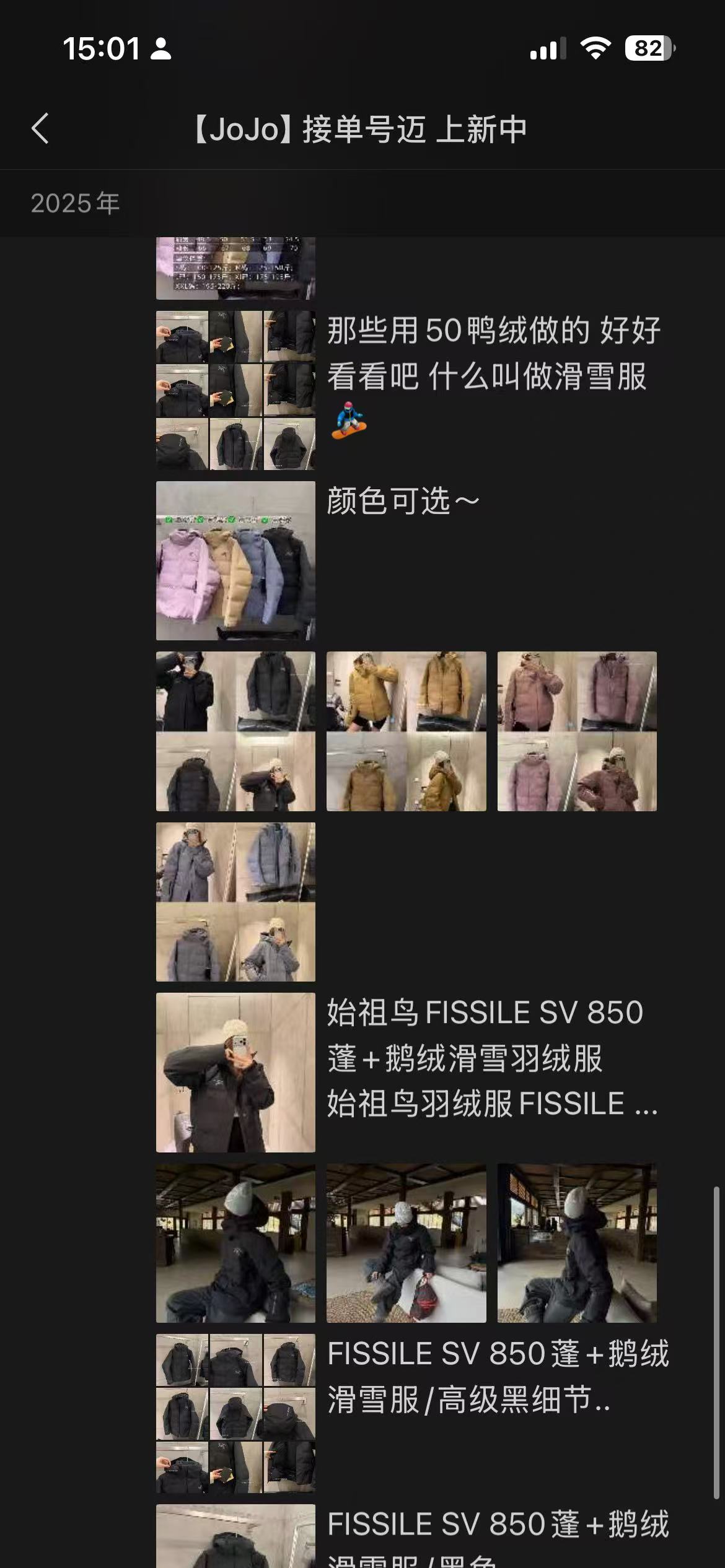The height and width of the screenshot is (1568, 725).
Task: Open the blue-grey jacket collage photo
Action: click(x=235, y=902)
